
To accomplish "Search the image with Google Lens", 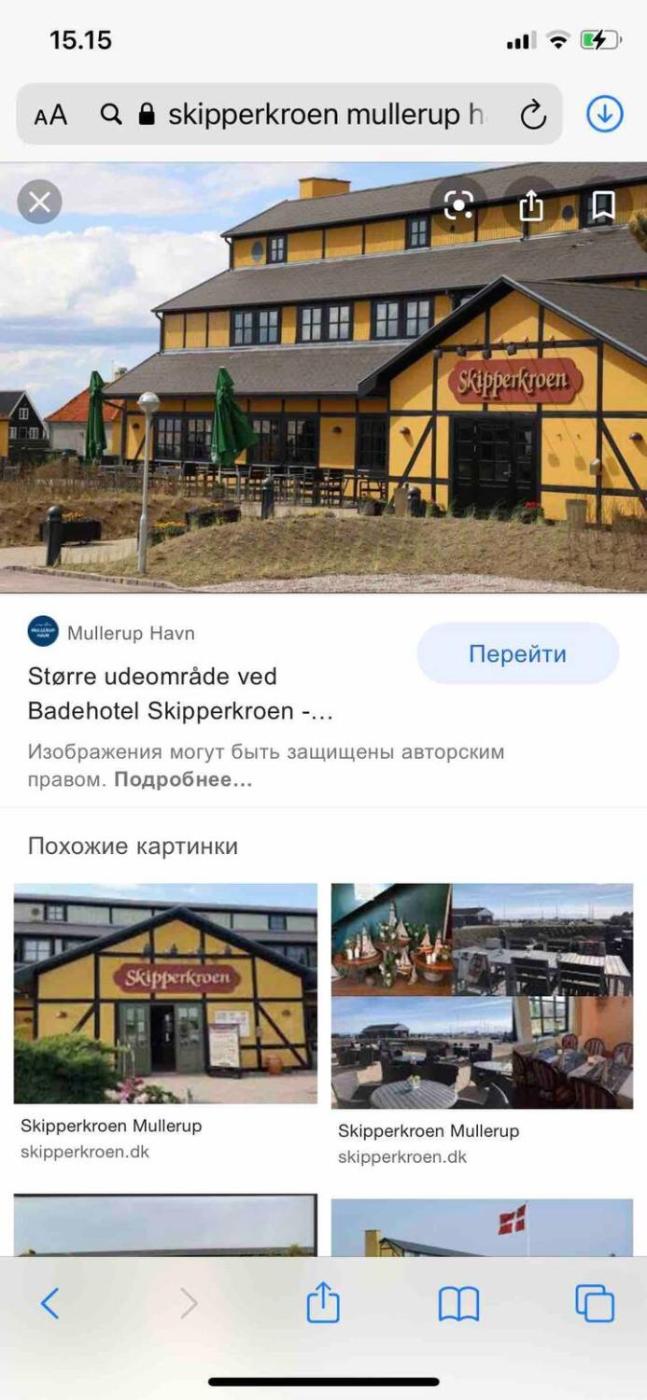I will click(x=458, y=205).
